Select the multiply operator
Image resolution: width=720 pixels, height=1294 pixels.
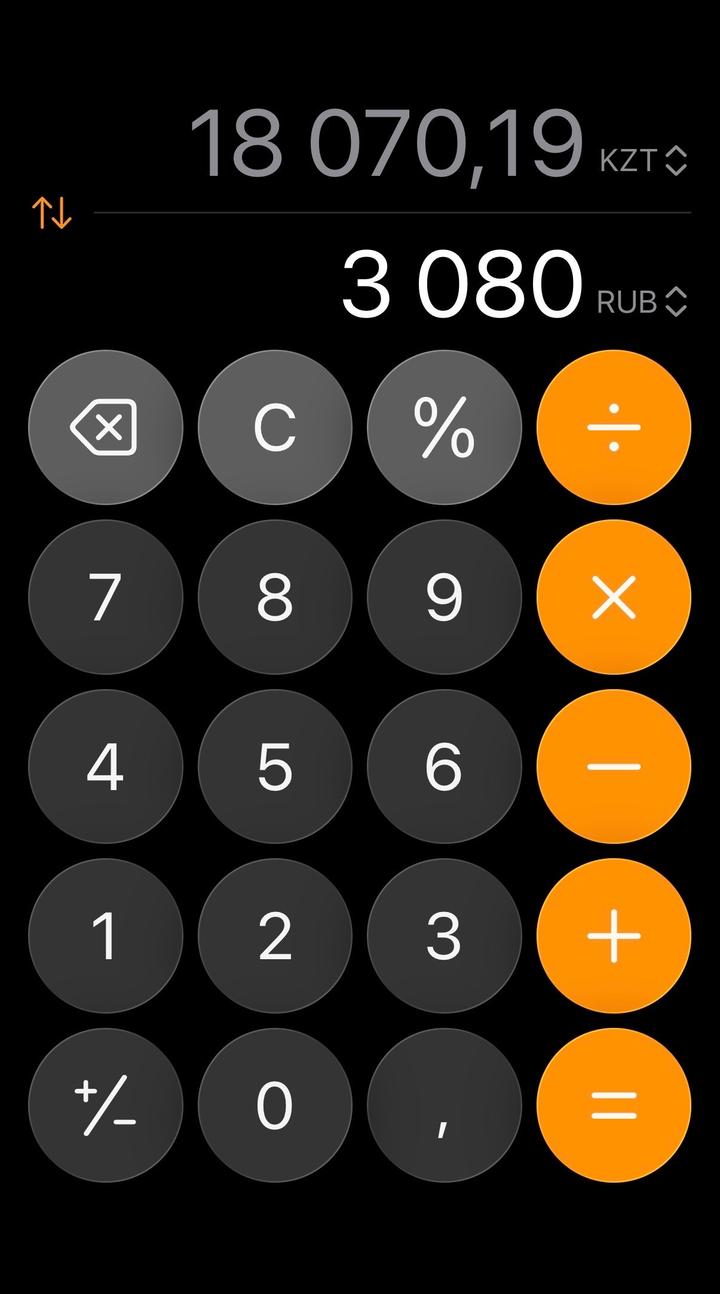pyautogui.click(x=613, y=598)
